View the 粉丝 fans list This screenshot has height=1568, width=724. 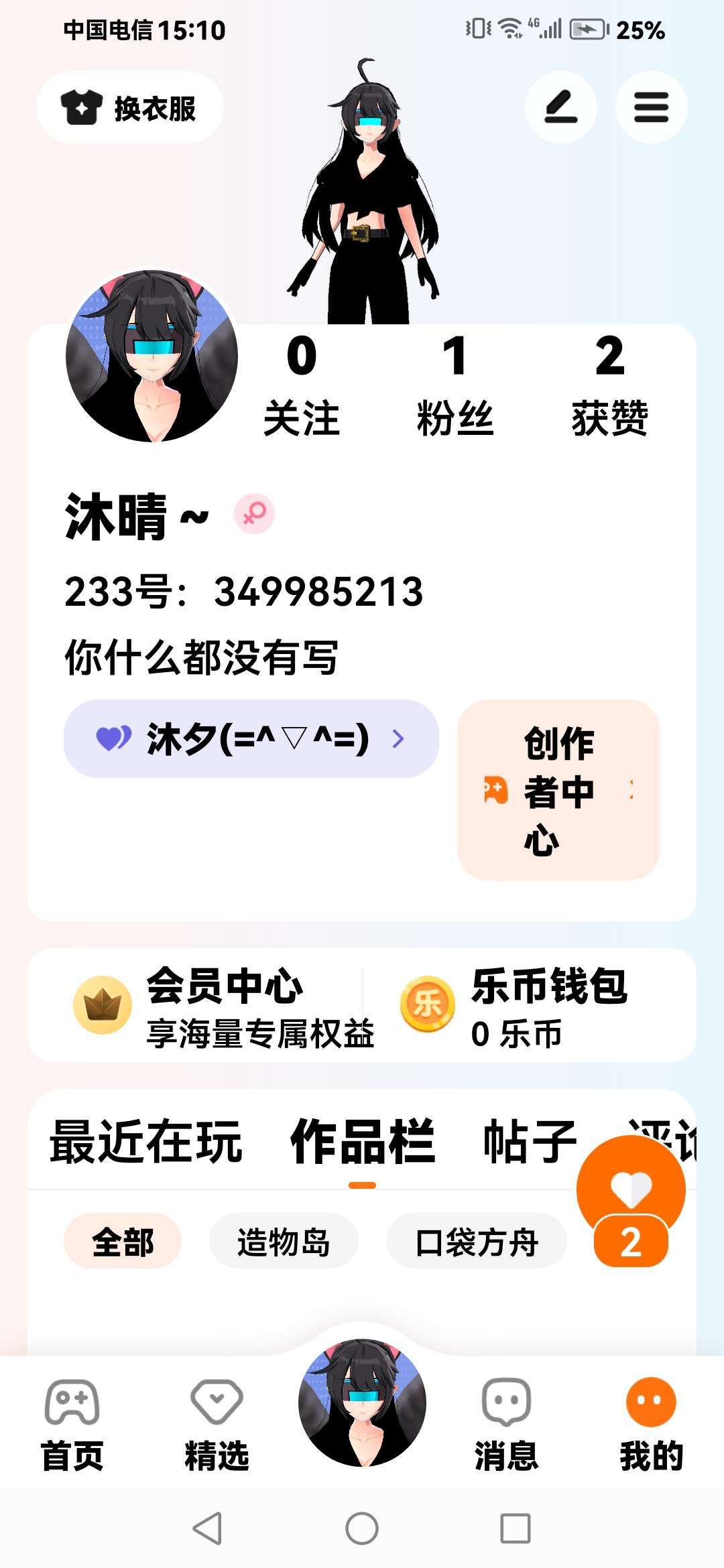(455, 386)
